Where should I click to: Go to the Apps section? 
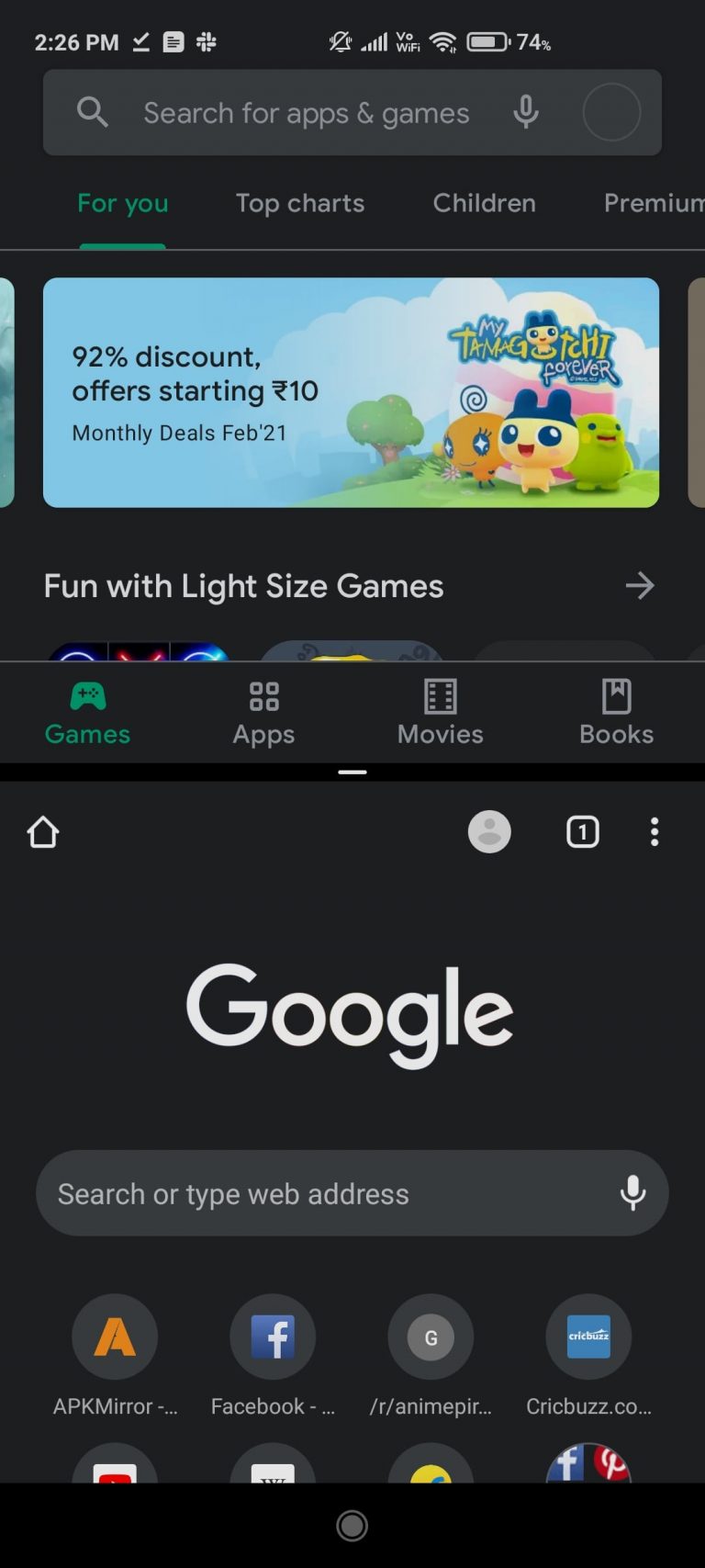point(263,712)
